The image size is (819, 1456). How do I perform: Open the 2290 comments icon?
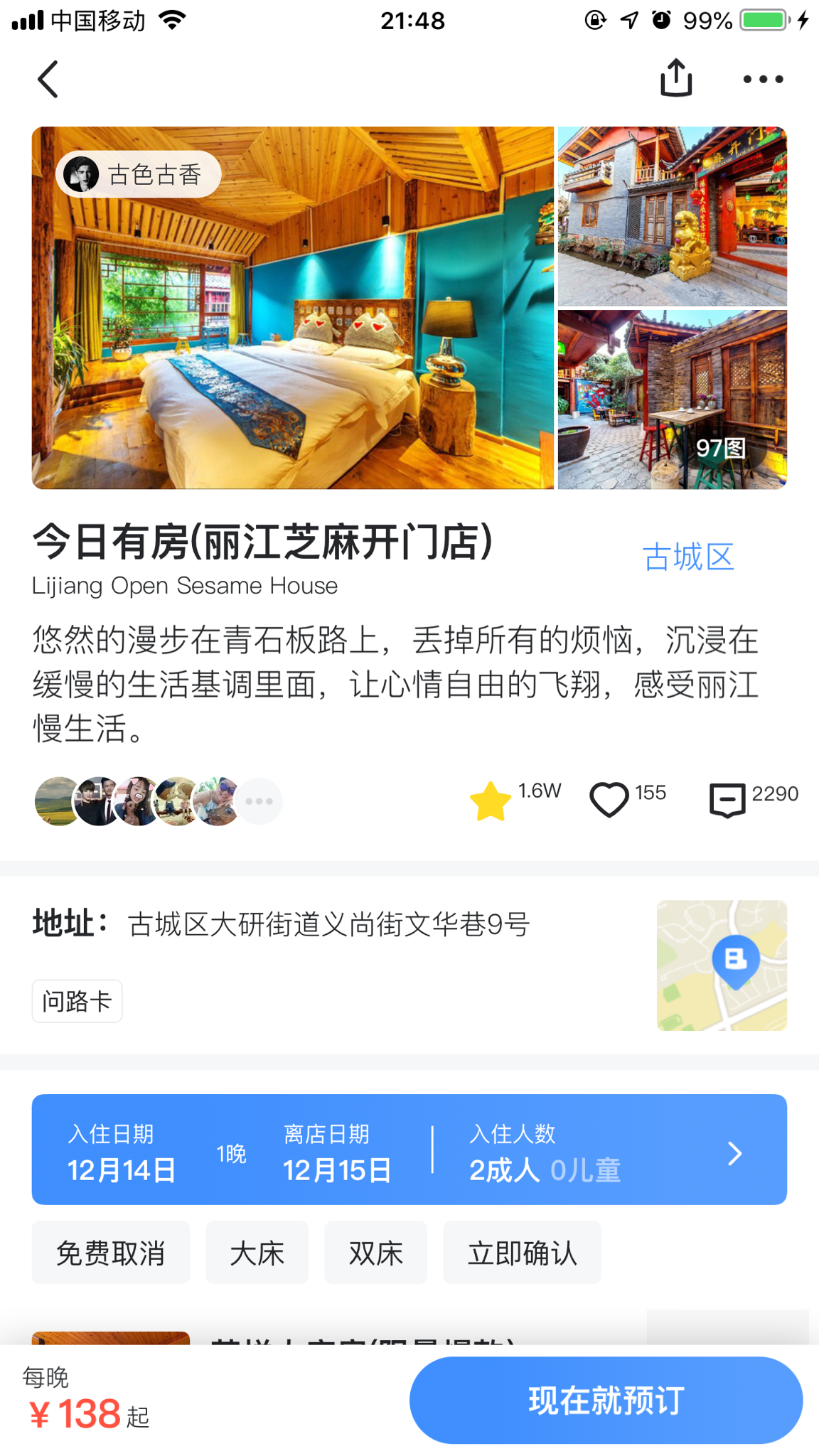click(727, 799)
